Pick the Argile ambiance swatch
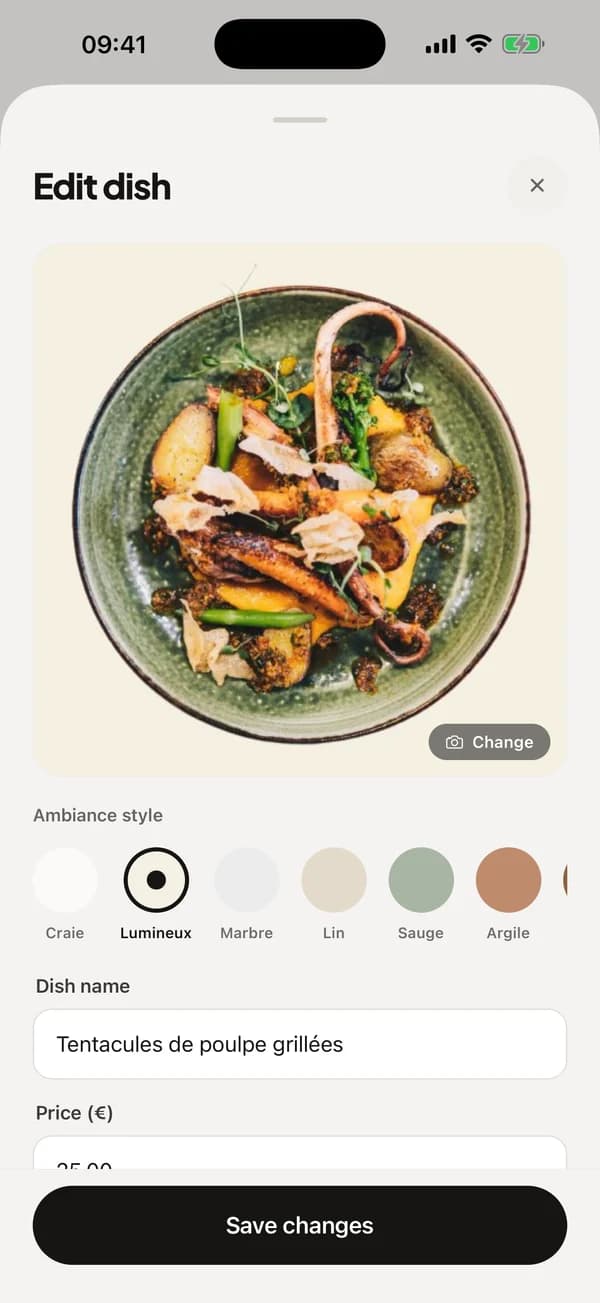The width and height of the screenshot is (600, 1303). click(508, 880)
